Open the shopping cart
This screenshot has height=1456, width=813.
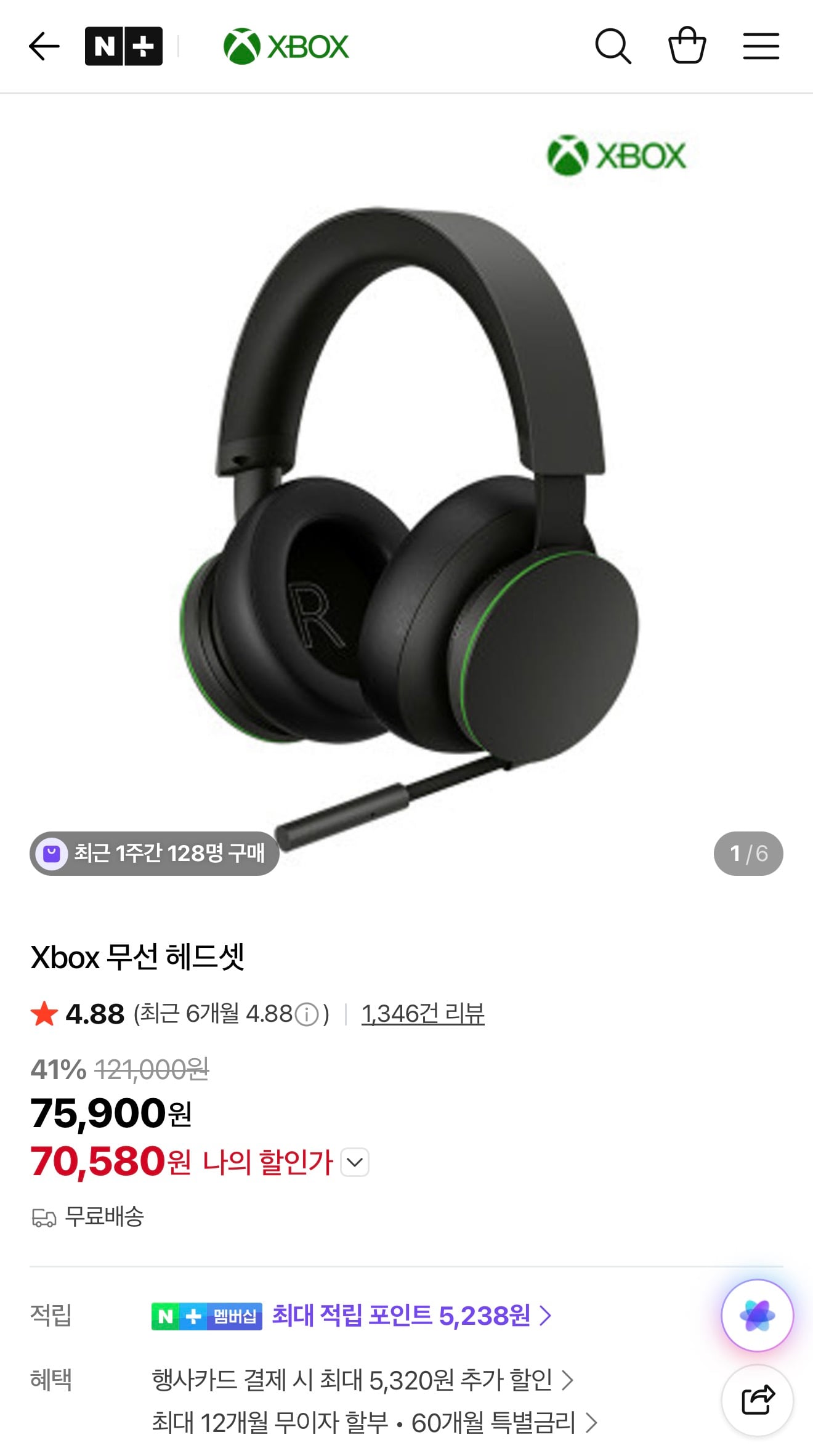[687, 46]
